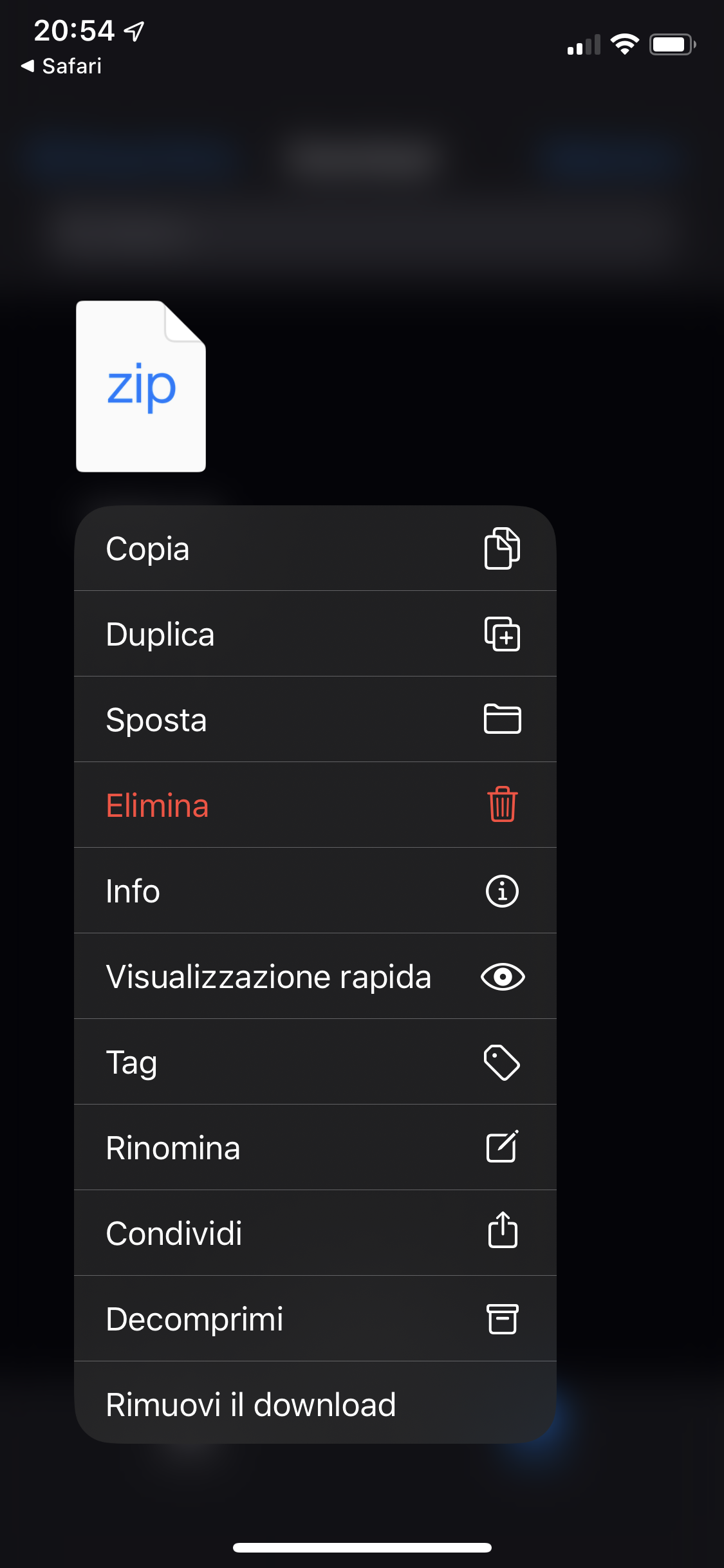The width and height of the screenshot is (724, 1568).
Task: Choose Rinomina to rename the file
Action: pos(315,1148)
